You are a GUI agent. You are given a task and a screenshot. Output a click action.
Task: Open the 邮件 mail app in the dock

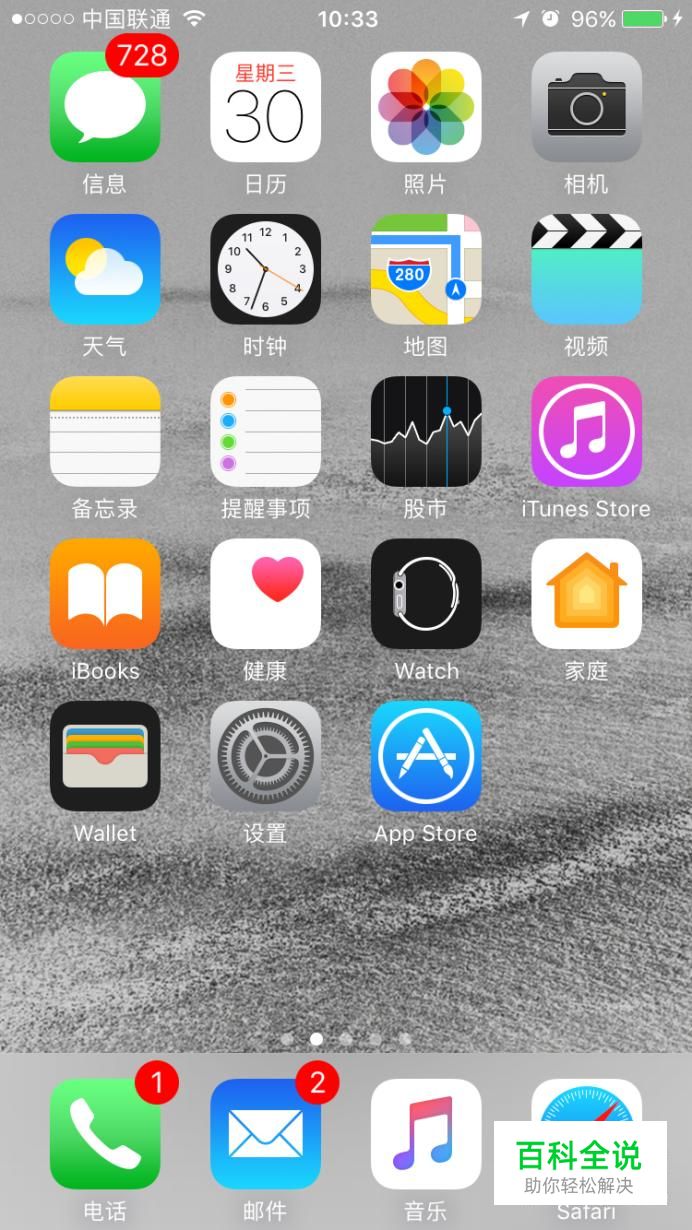[x=265, y=1134]
